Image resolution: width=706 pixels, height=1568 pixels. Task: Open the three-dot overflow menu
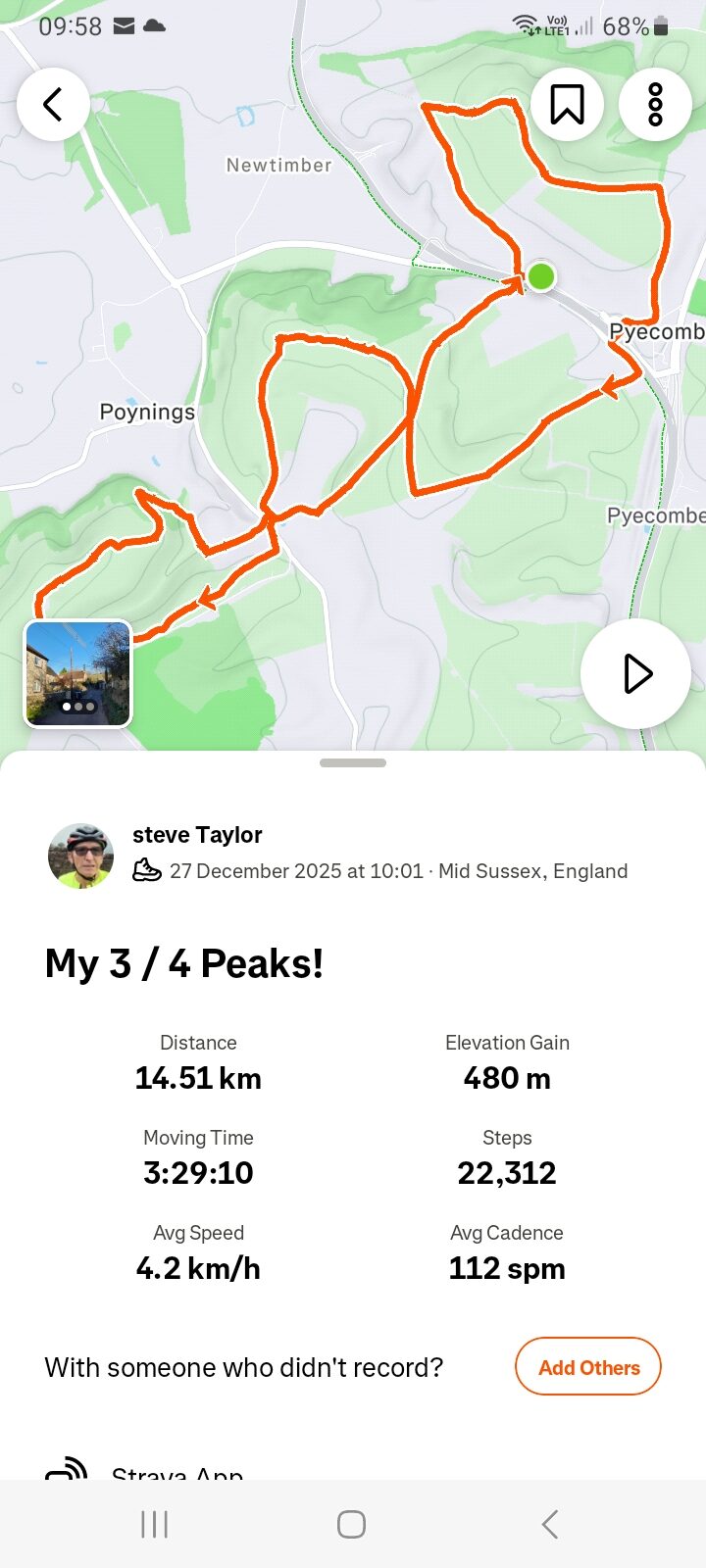pyautogui.click(x=655, y=104)
